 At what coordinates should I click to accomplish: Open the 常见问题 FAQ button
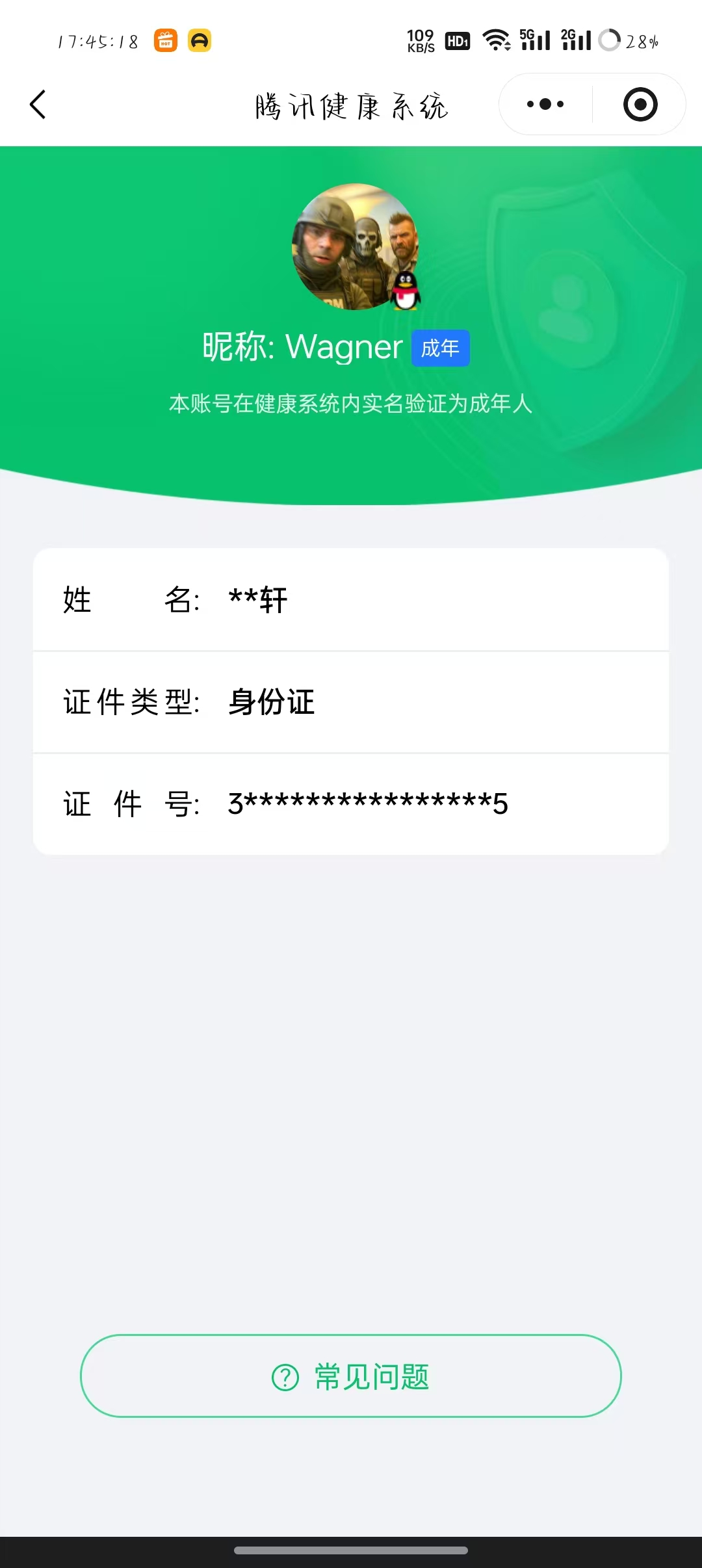click(351, 1376)
